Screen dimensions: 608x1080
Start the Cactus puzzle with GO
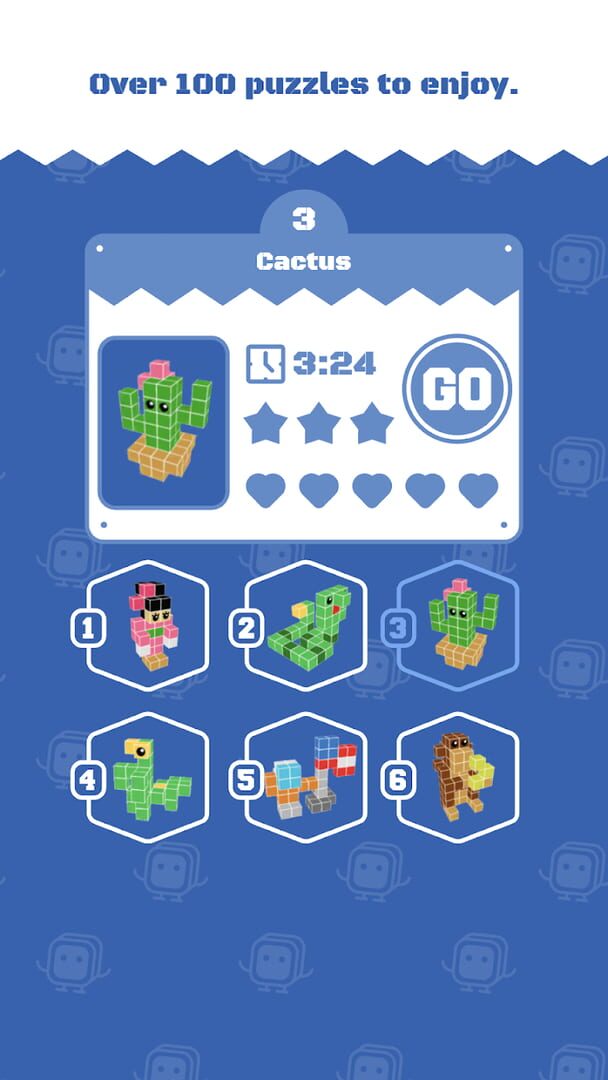(x=457, y=388)
